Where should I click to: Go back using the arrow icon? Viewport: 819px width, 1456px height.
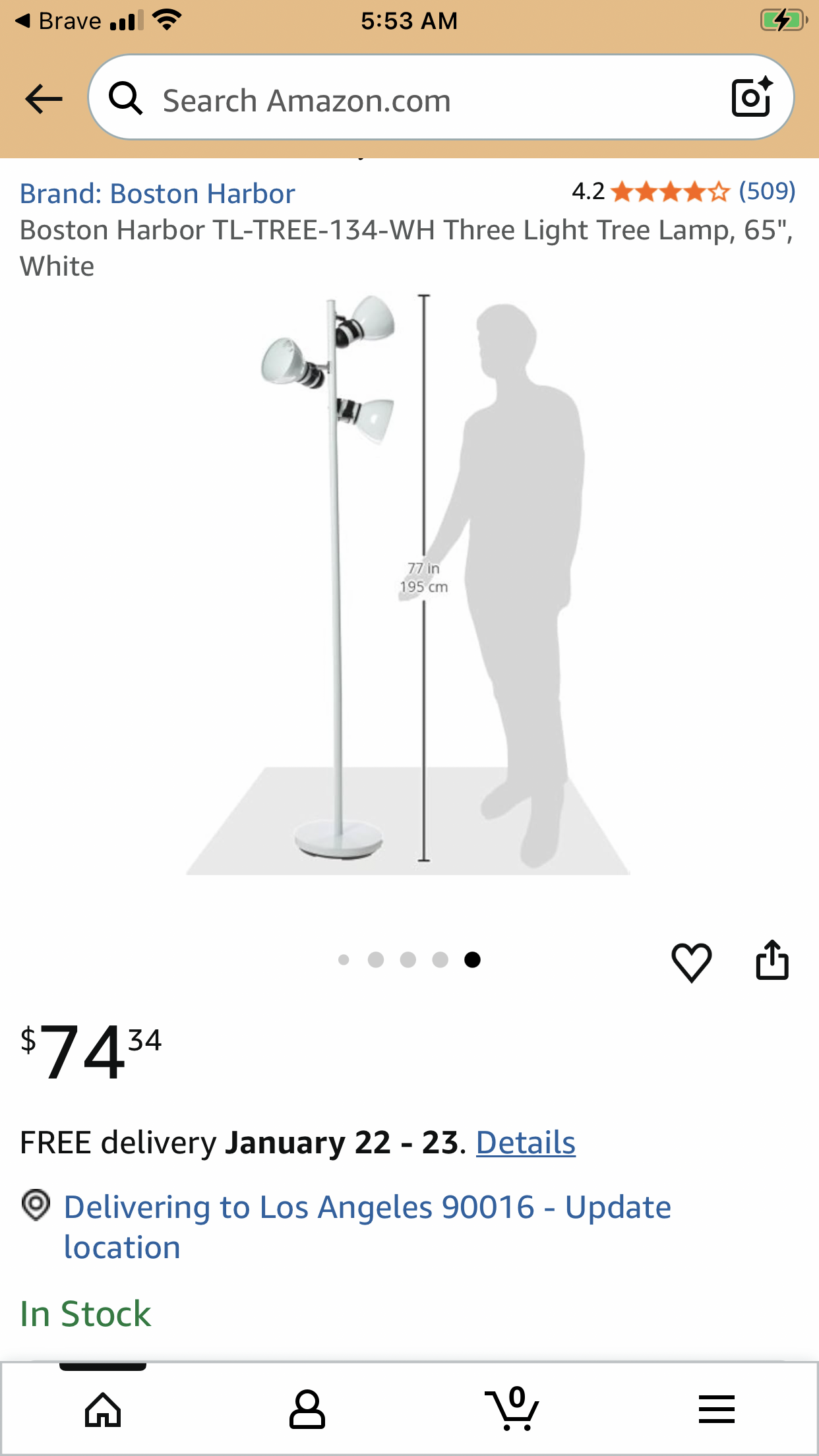click(44, 99)
